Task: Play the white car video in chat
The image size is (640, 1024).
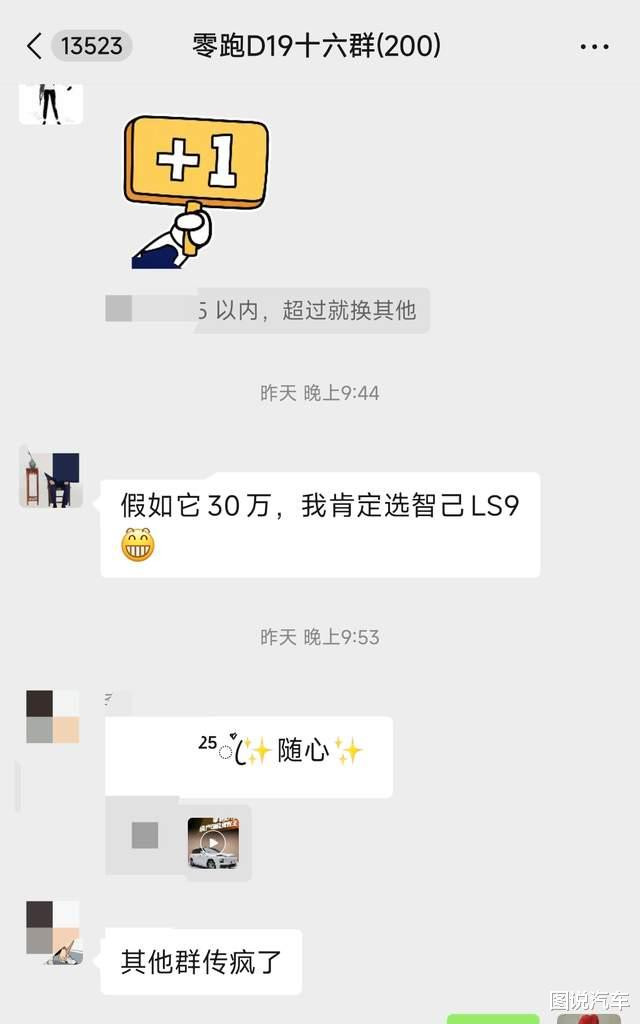Action: (213, 842)
